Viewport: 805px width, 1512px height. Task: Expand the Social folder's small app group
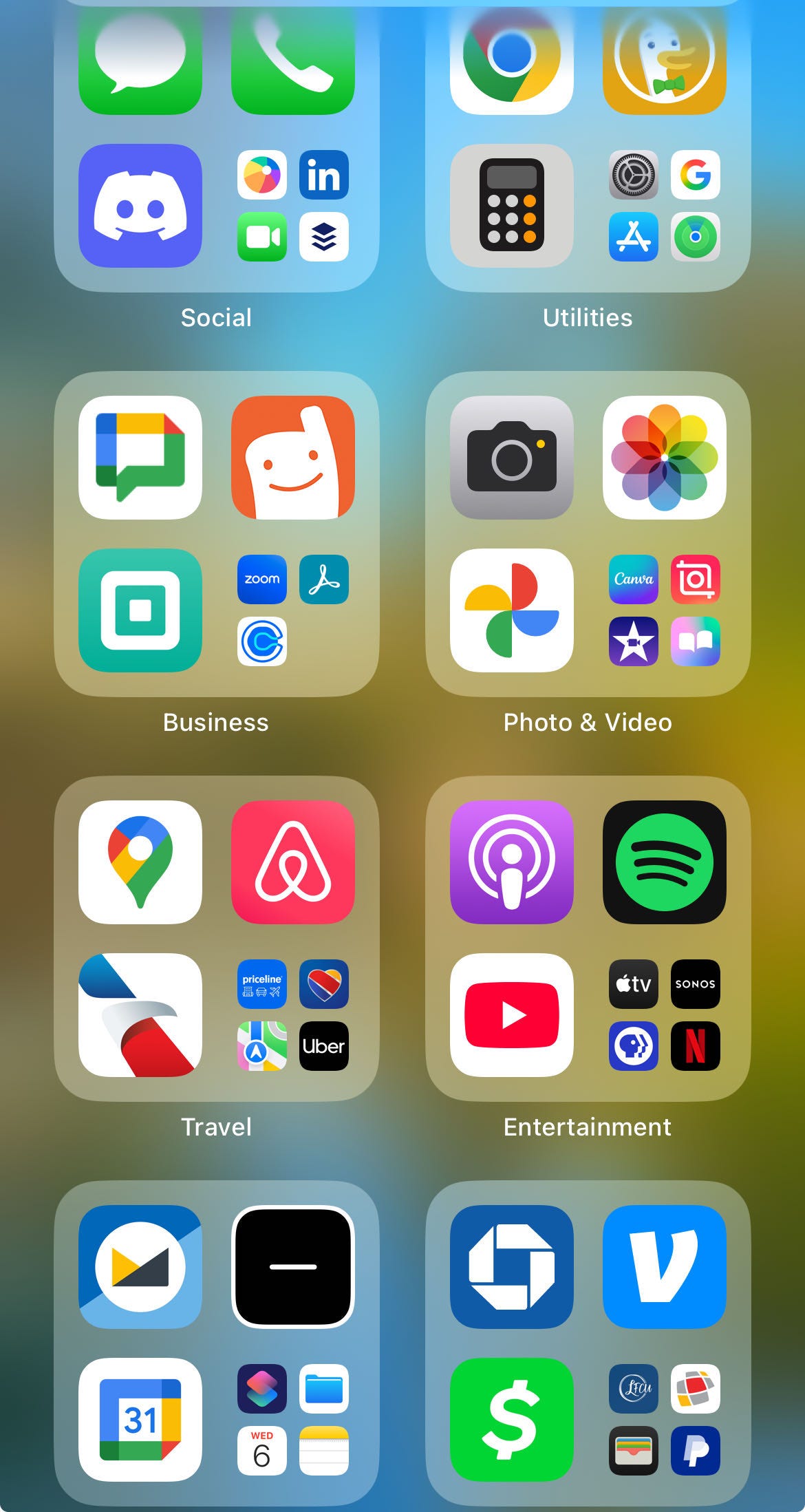coord(293,205)
